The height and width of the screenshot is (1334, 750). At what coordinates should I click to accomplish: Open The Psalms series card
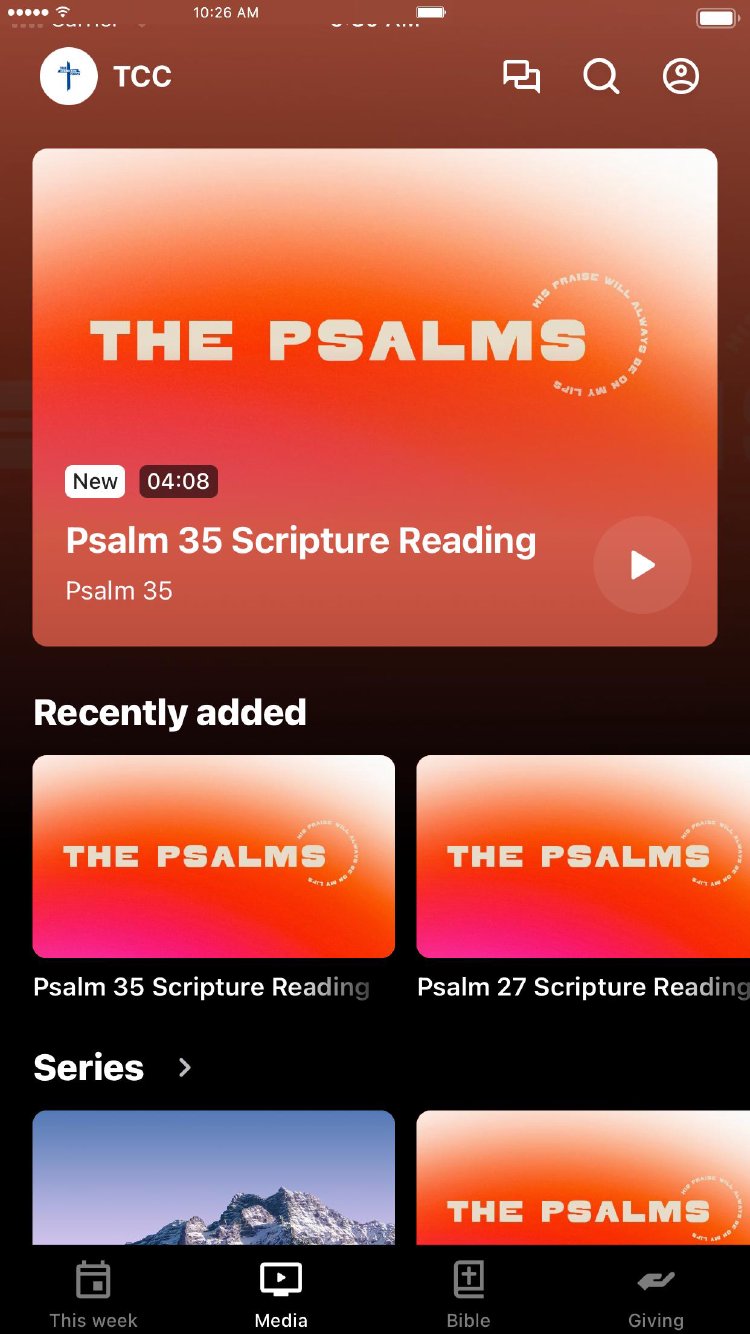click(x=582, y=1178)
